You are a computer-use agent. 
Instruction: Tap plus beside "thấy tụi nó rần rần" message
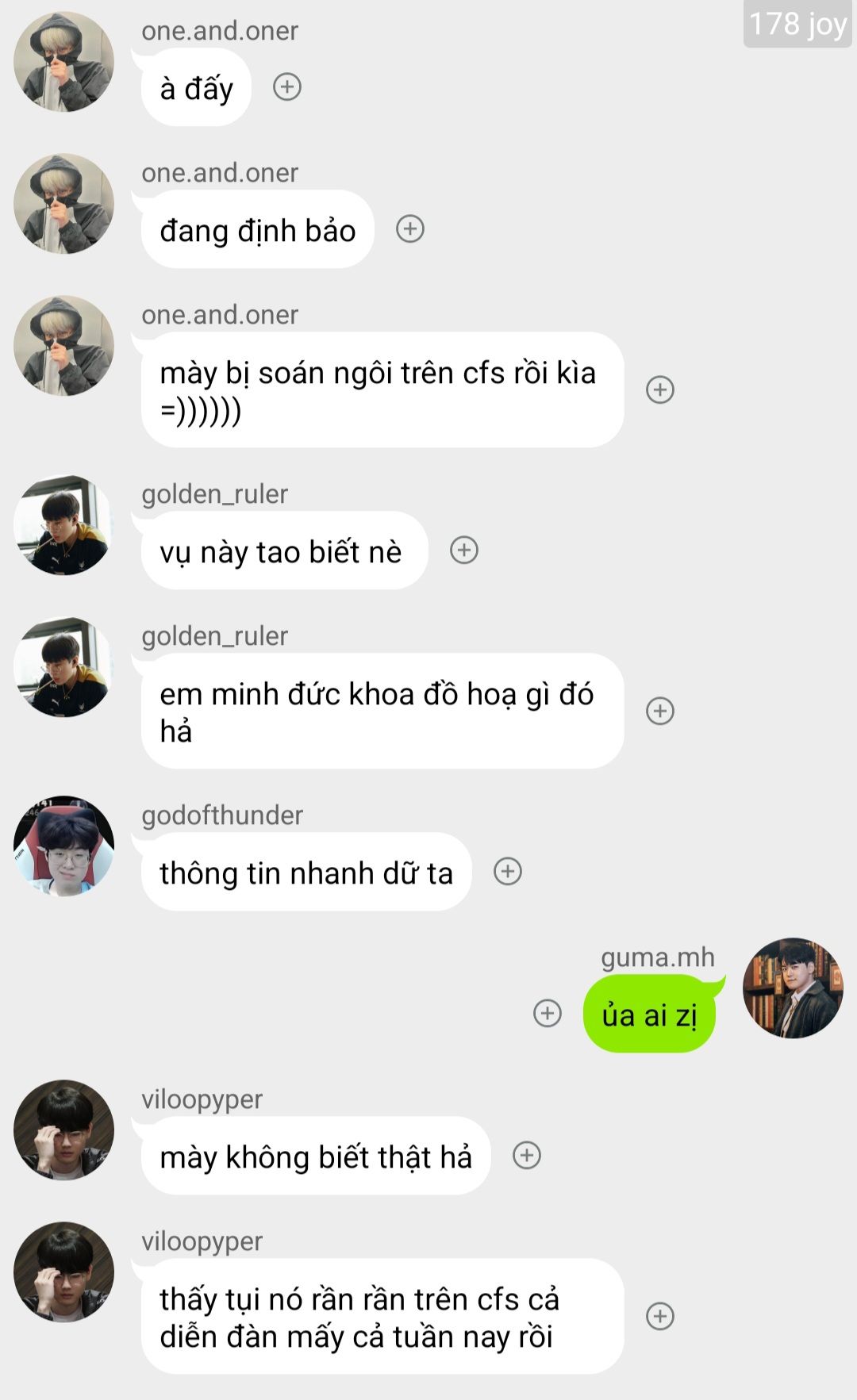(660, 1316)
